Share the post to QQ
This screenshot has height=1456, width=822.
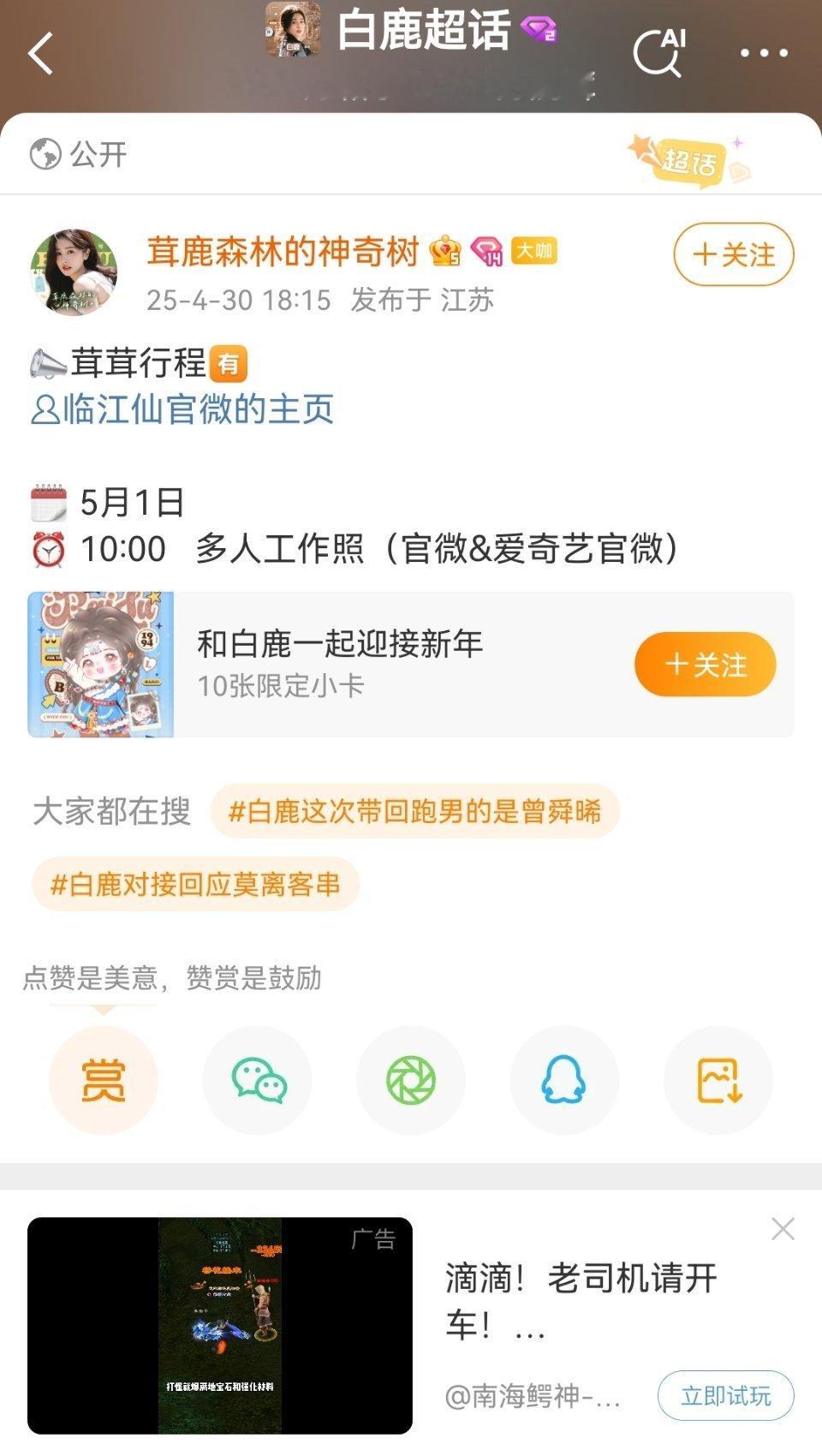tap(564, 1080)
